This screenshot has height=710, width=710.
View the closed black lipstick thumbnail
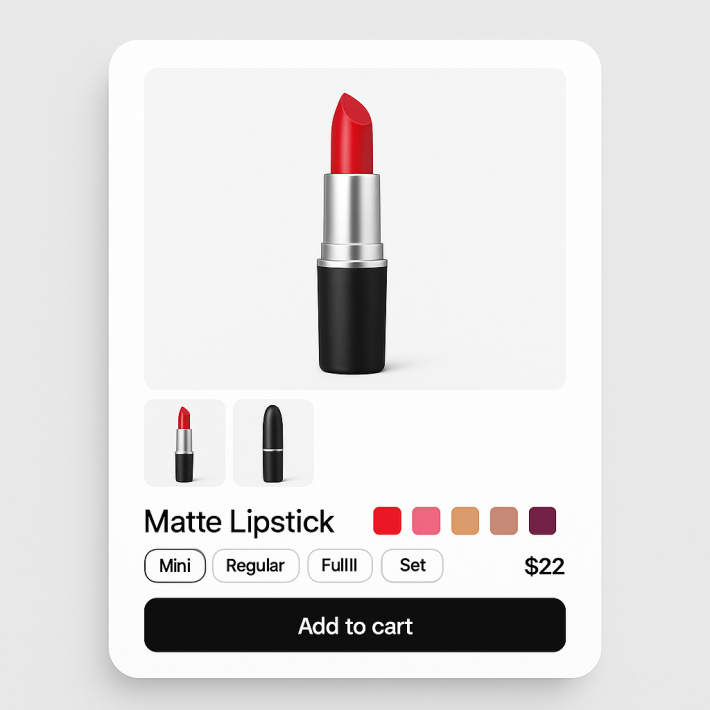click(273, 443)
